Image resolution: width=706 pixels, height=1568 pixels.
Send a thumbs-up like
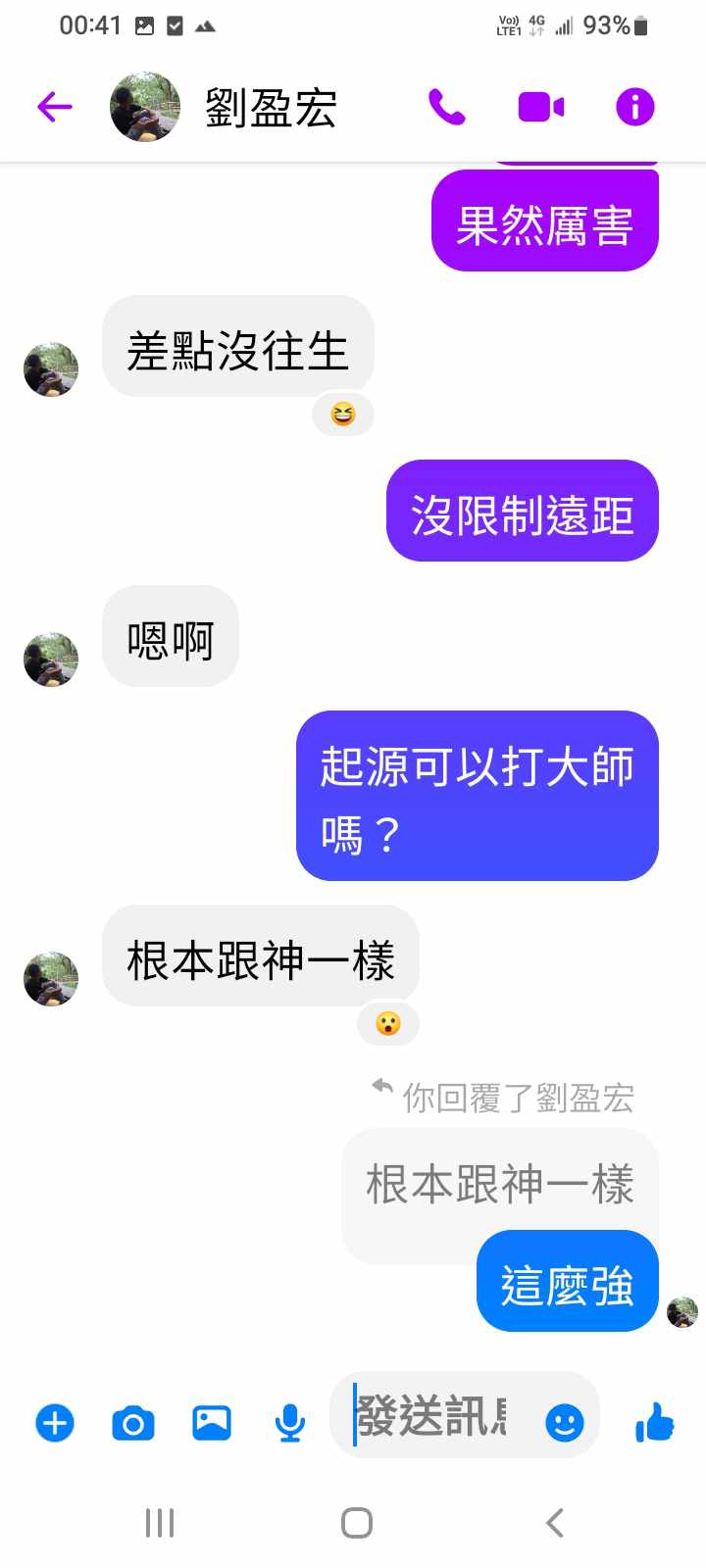654,1422
